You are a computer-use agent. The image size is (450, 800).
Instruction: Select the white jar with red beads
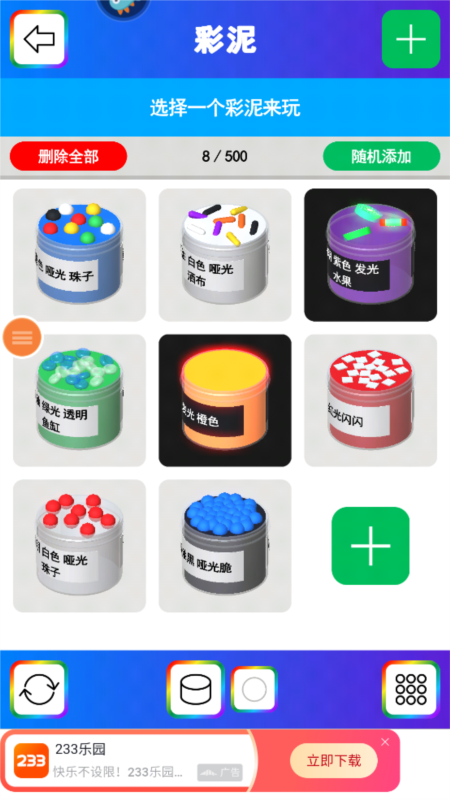click(x=79, y=546)
